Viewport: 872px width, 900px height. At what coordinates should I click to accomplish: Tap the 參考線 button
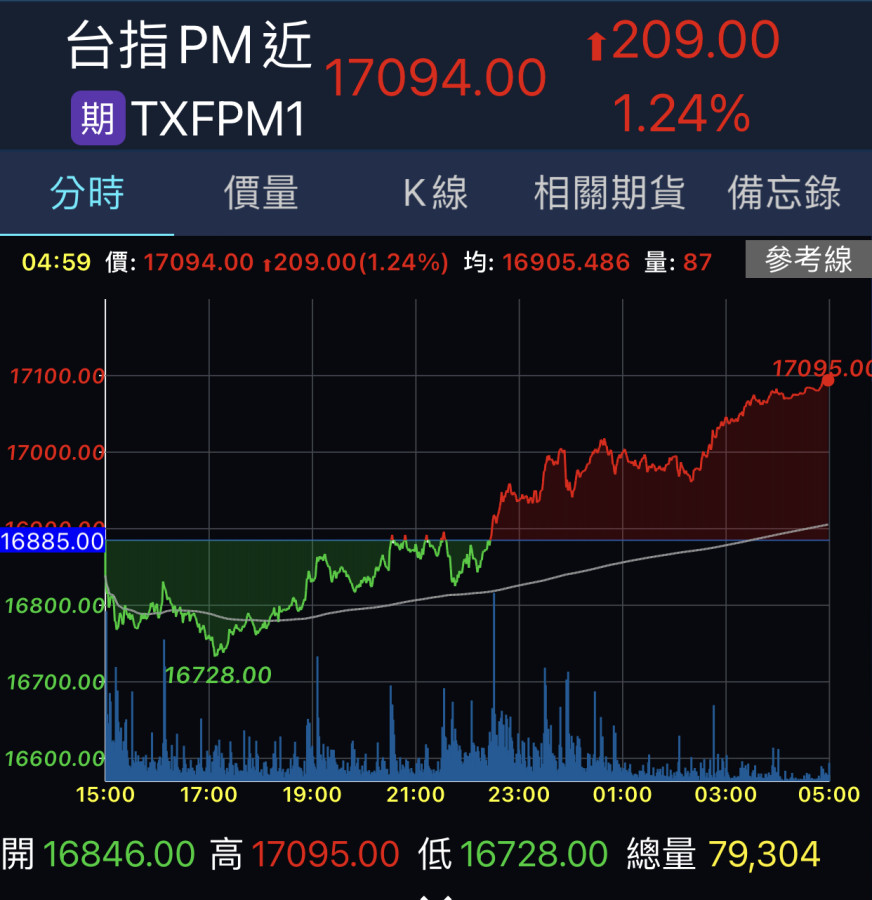pos(808,261)
